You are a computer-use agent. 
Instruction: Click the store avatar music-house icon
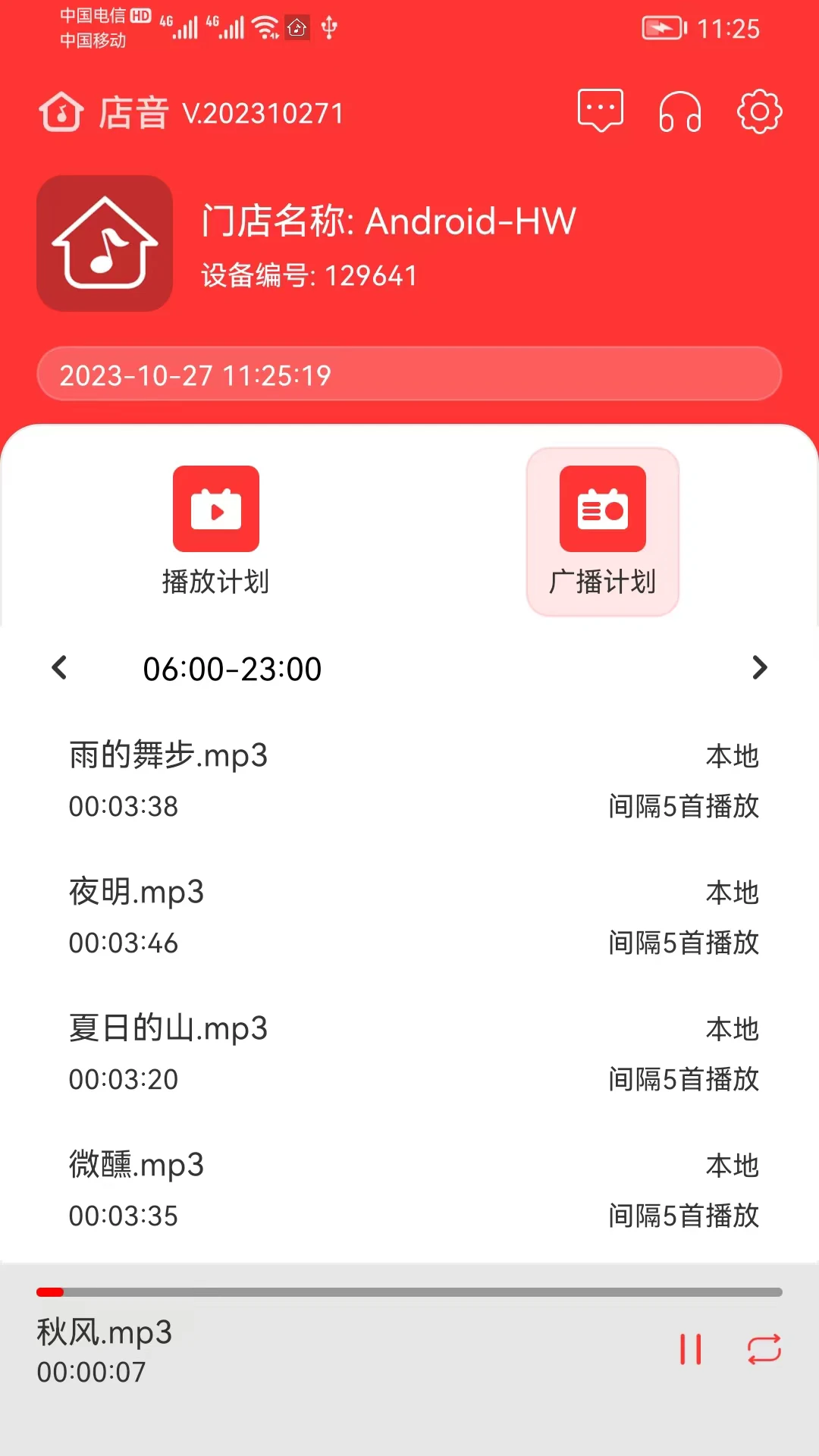pyautogui.click(x=105, y=243)
